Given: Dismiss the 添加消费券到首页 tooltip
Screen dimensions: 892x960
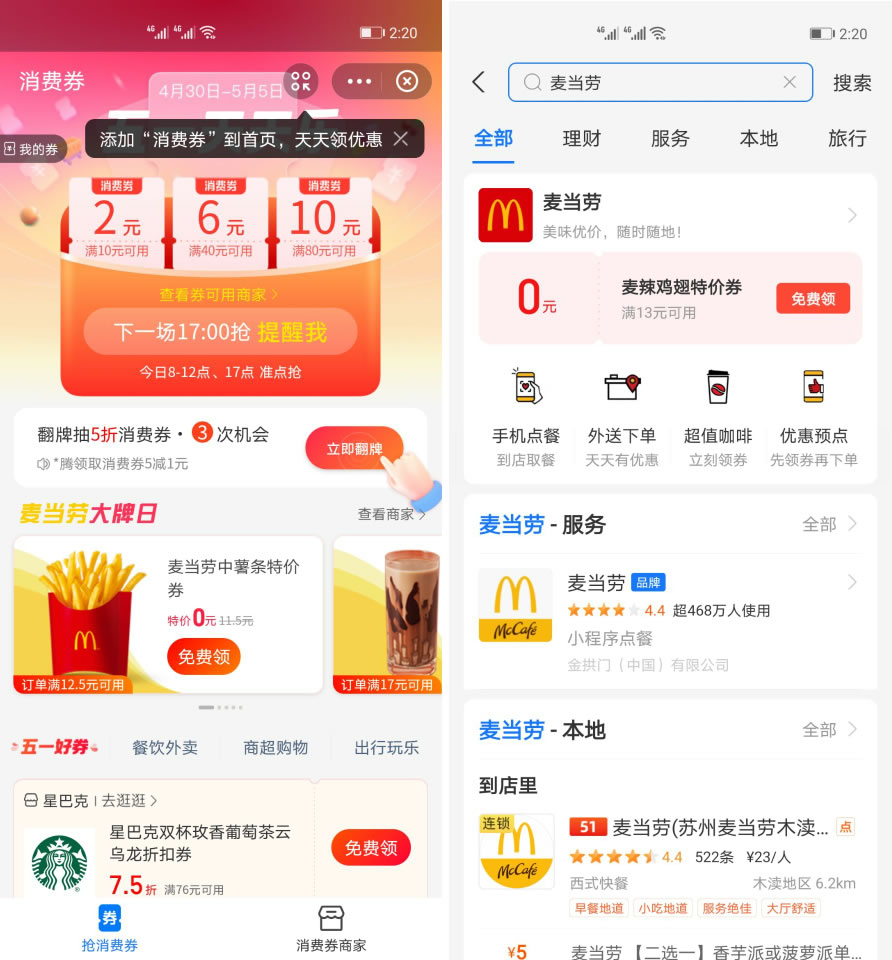Looking at the screenshot, I should [401, 139].
